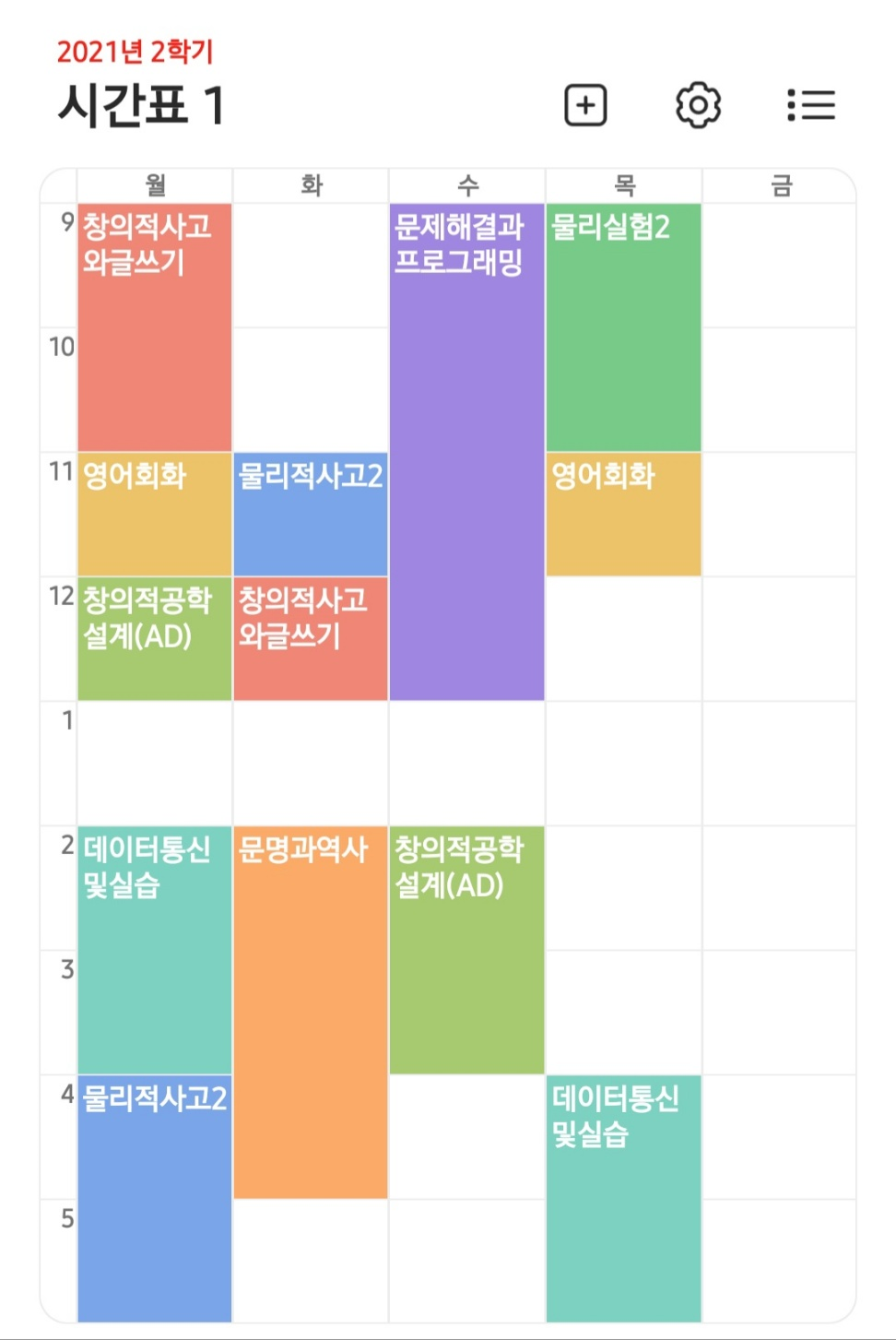Select Tuesday's 창의적사고와글쓰기 class block
This screenshot has width=896, height=1340.
pyautogui.click(x=311, y=638)
